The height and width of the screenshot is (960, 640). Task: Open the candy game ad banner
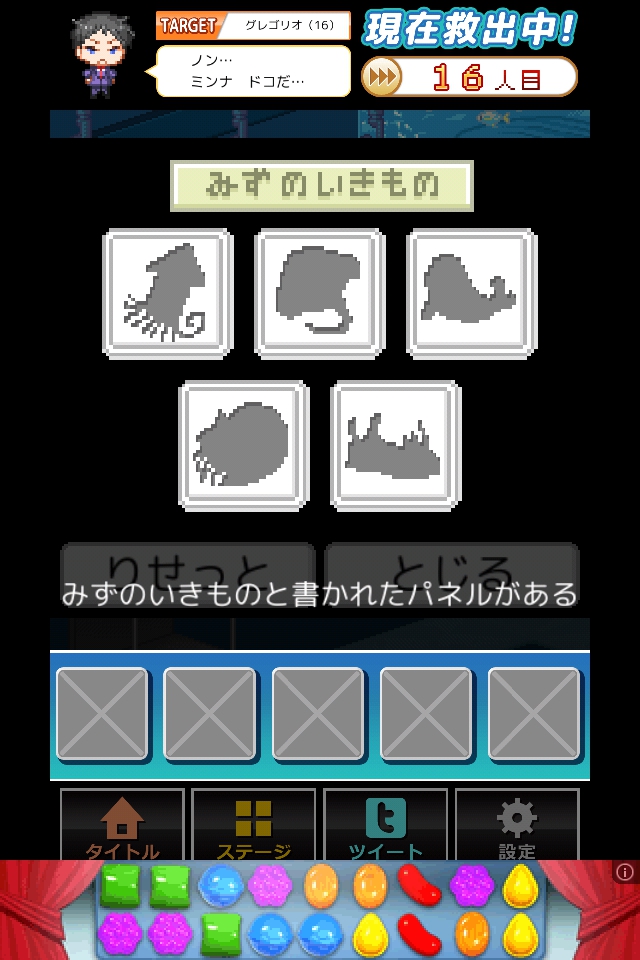[x=320, y=912]
